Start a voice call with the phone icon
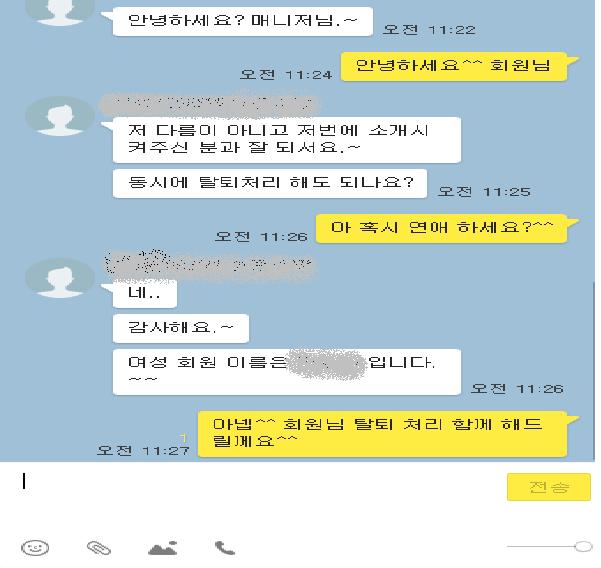This screenshot has width=601, height=568. (x=224, y=547)
